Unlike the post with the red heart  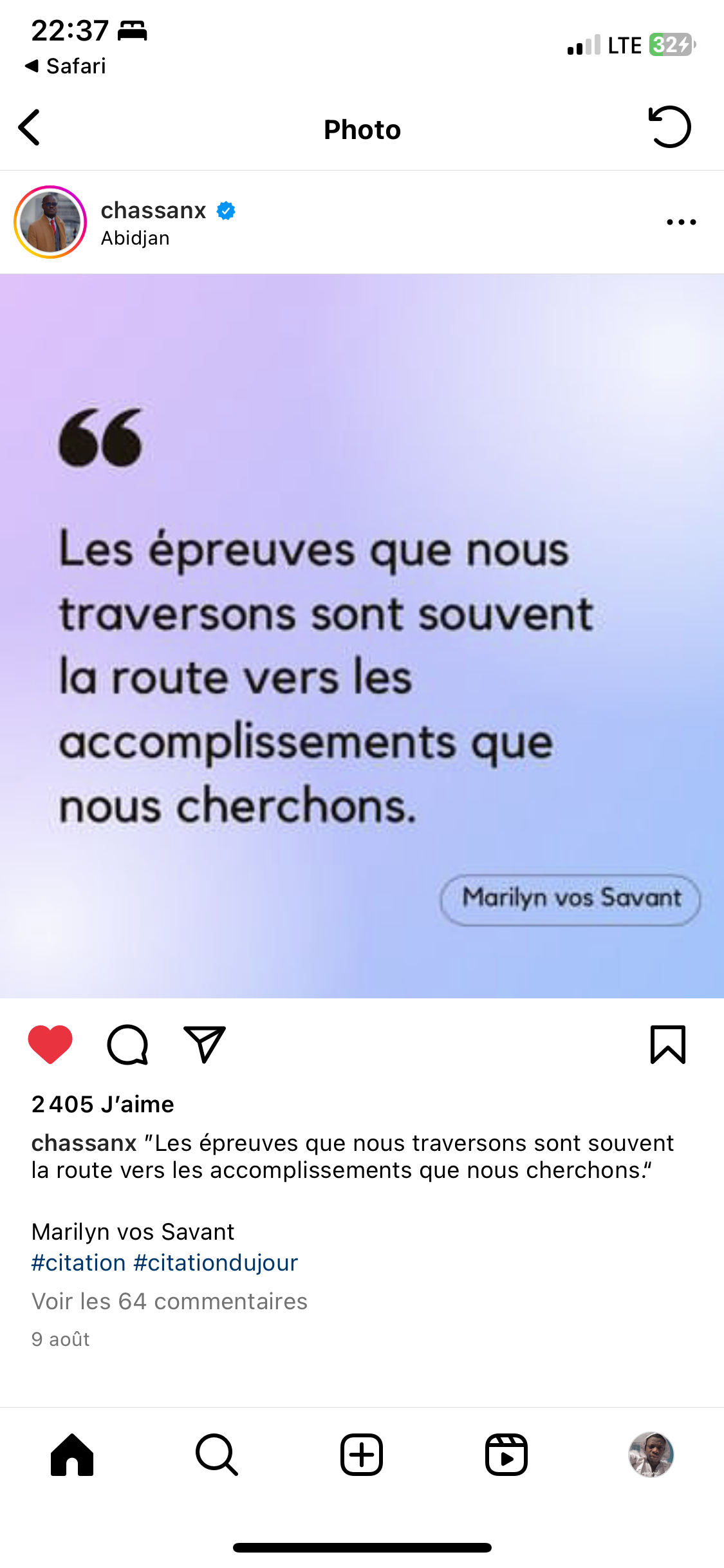tap(50, 1043)
